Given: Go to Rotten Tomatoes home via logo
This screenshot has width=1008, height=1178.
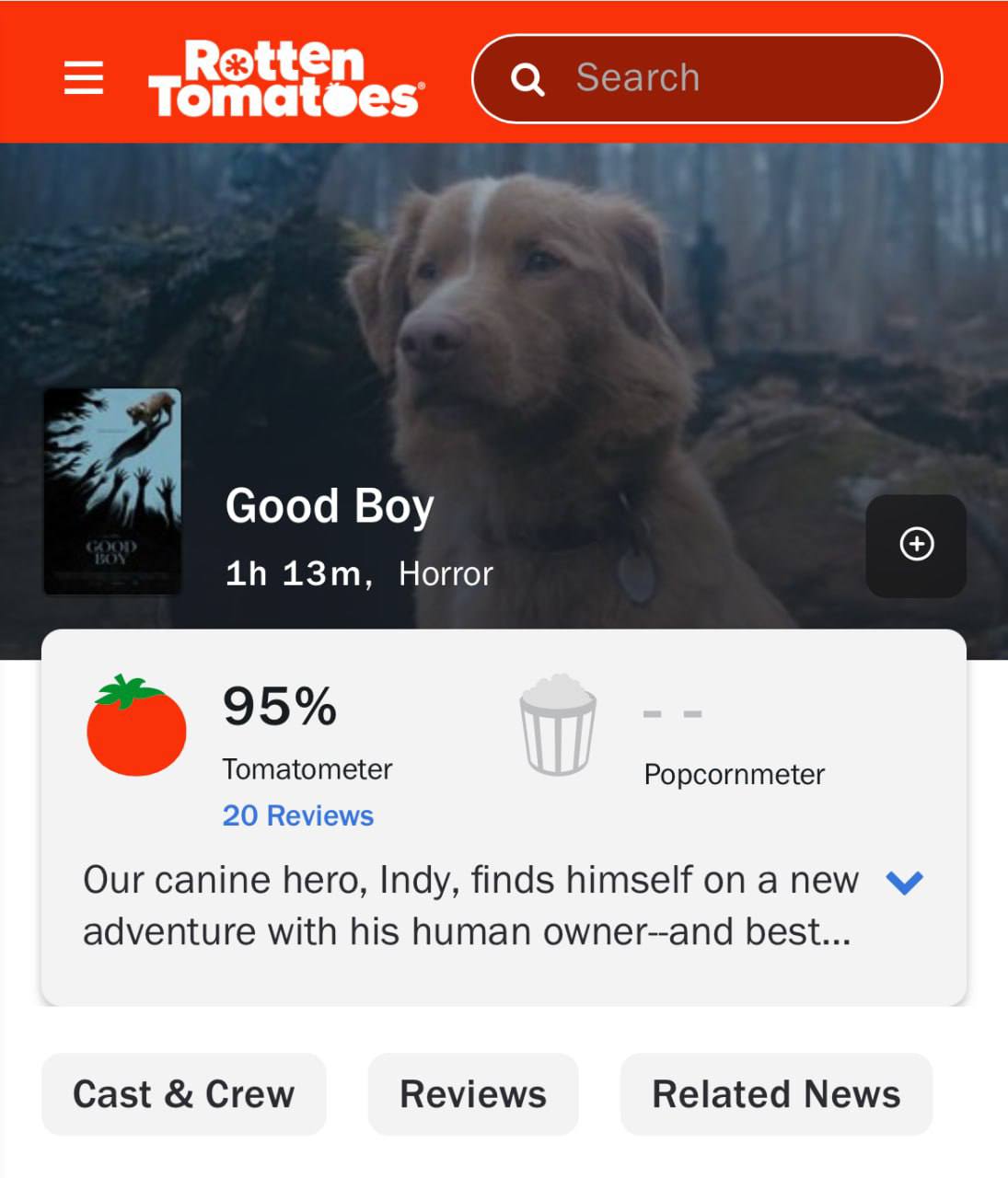Looking at the screenshot, I should [285, 78].
